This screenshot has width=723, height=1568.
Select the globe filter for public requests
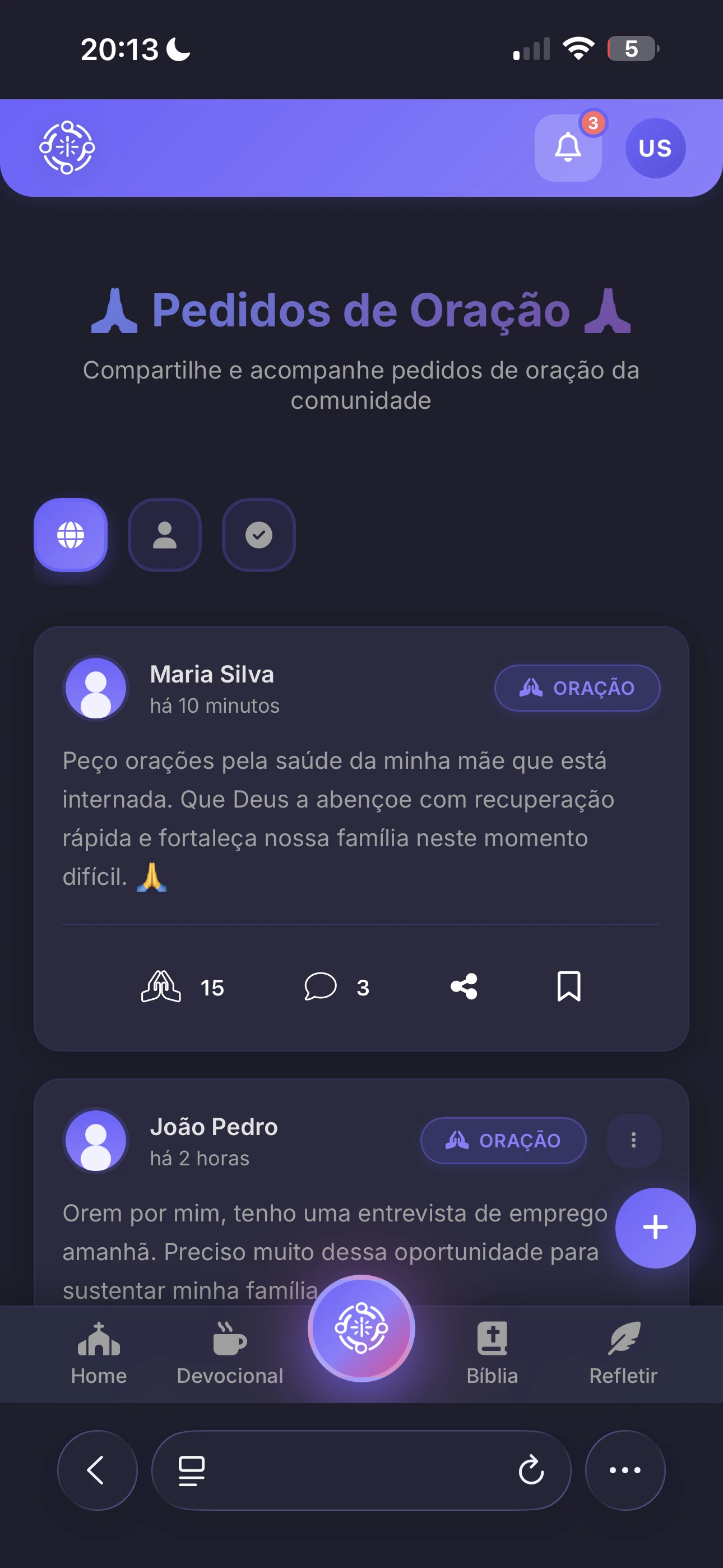tap(71, 536)
